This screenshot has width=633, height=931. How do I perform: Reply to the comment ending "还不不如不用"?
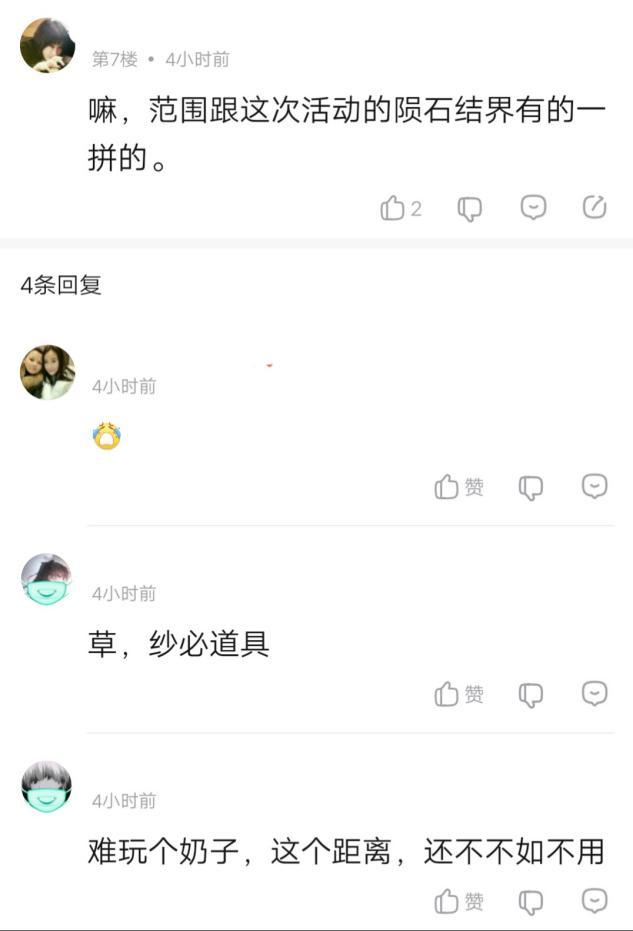pos(595,901)
